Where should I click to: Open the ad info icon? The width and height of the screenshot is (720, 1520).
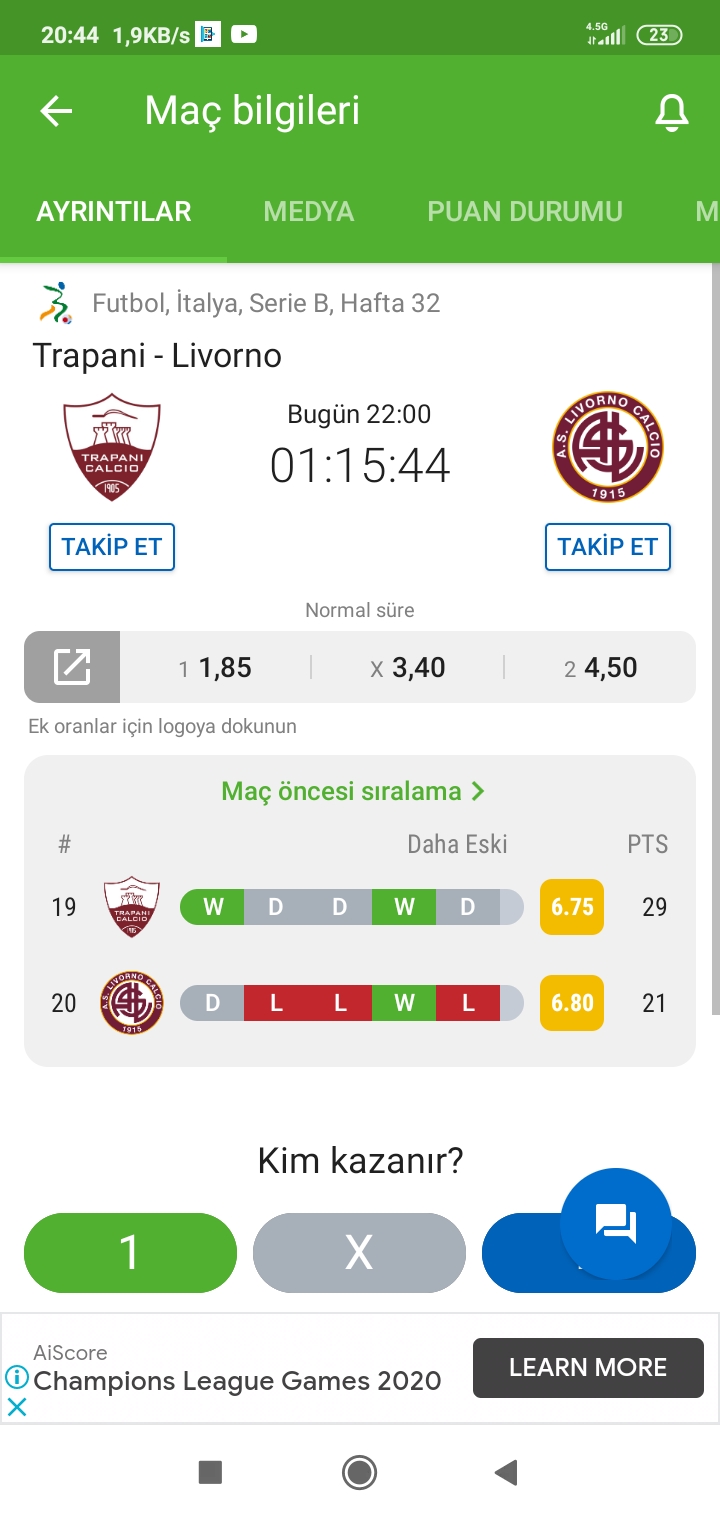pyautogui.click(x=16, y=1377)
